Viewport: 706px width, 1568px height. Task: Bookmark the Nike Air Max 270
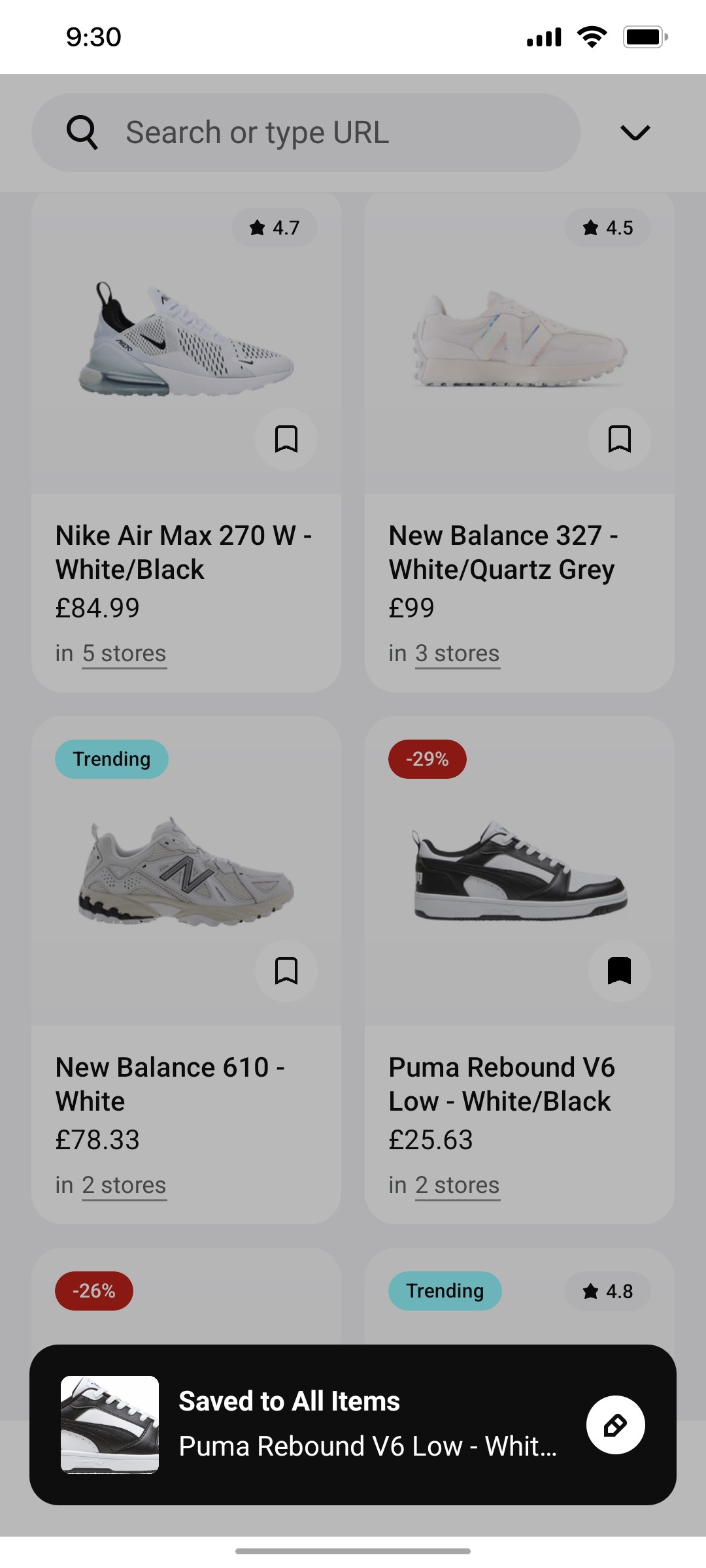point(286,439)
